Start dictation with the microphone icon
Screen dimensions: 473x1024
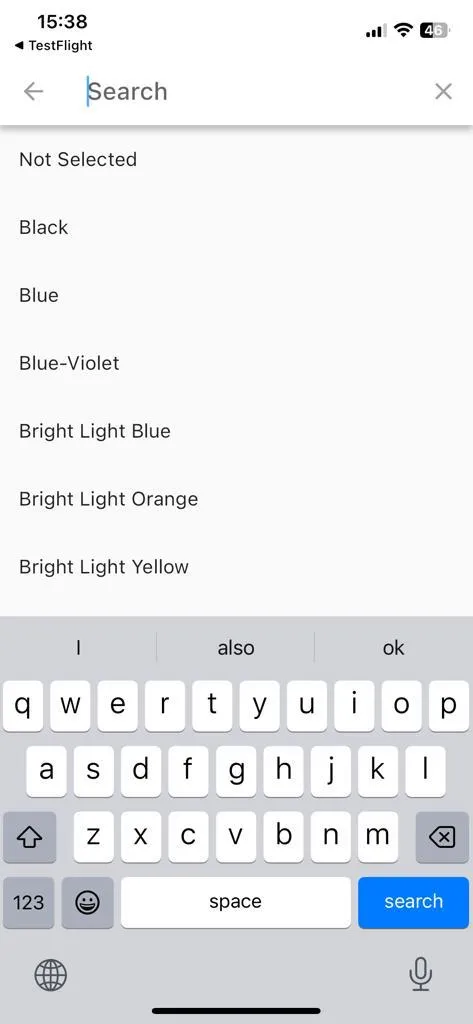(x=420, y=975)
